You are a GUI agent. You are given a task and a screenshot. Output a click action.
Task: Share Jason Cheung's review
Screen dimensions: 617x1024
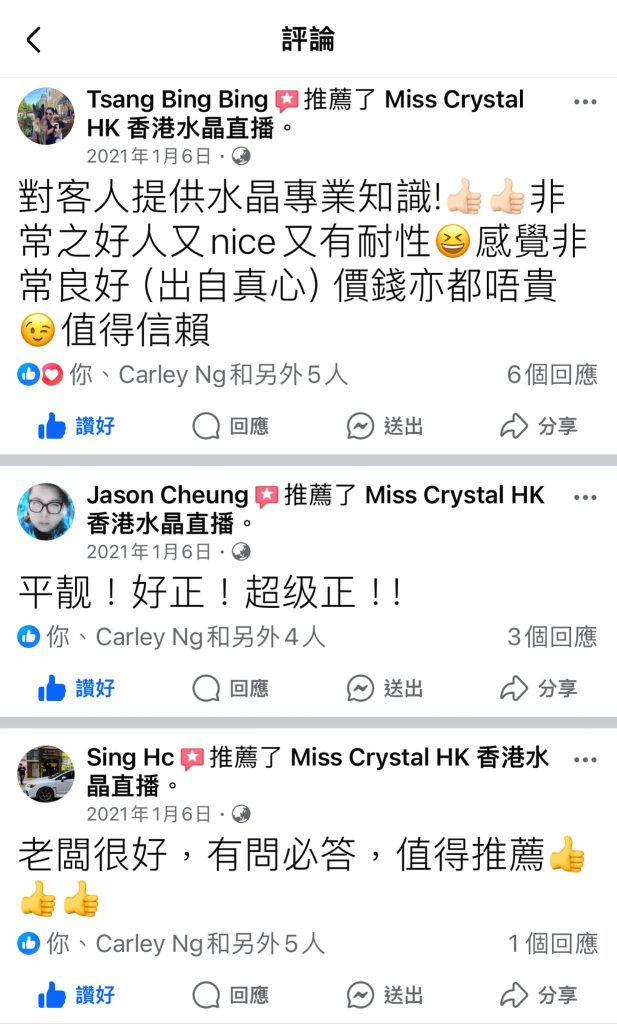539,688
